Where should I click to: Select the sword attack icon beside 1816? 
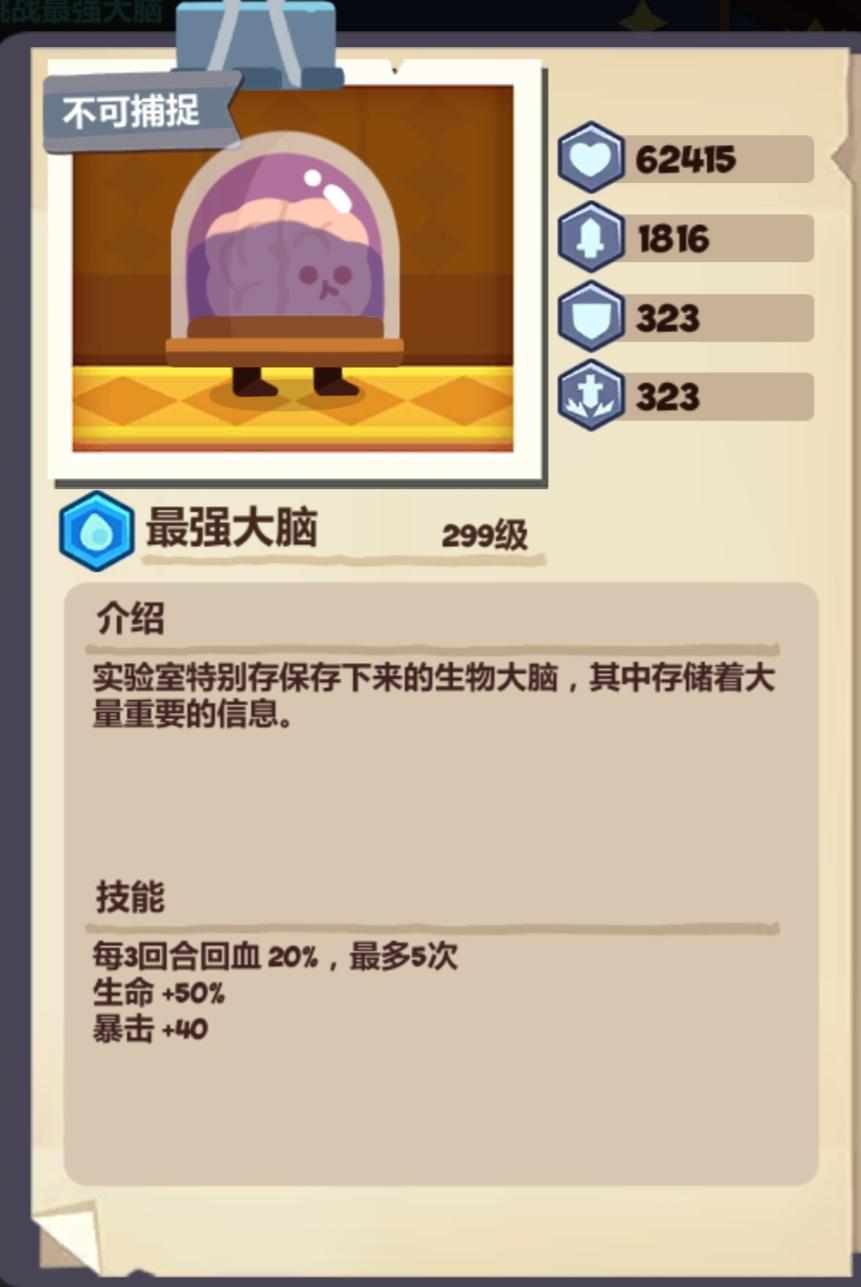[590, 238]
